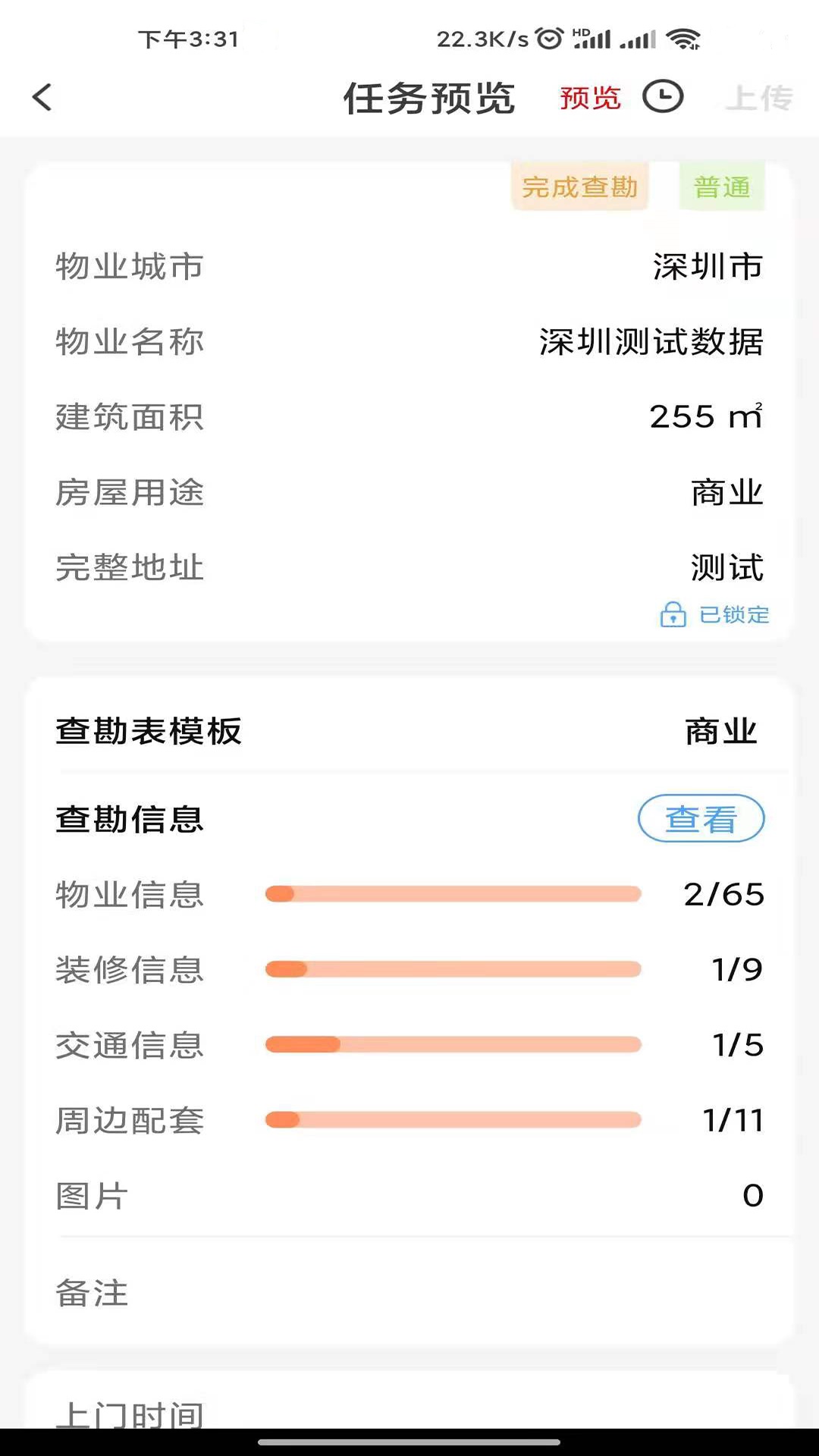The image size is (819, 1456).
Task: Select the 上传 menu item
Action: [758, 98]
